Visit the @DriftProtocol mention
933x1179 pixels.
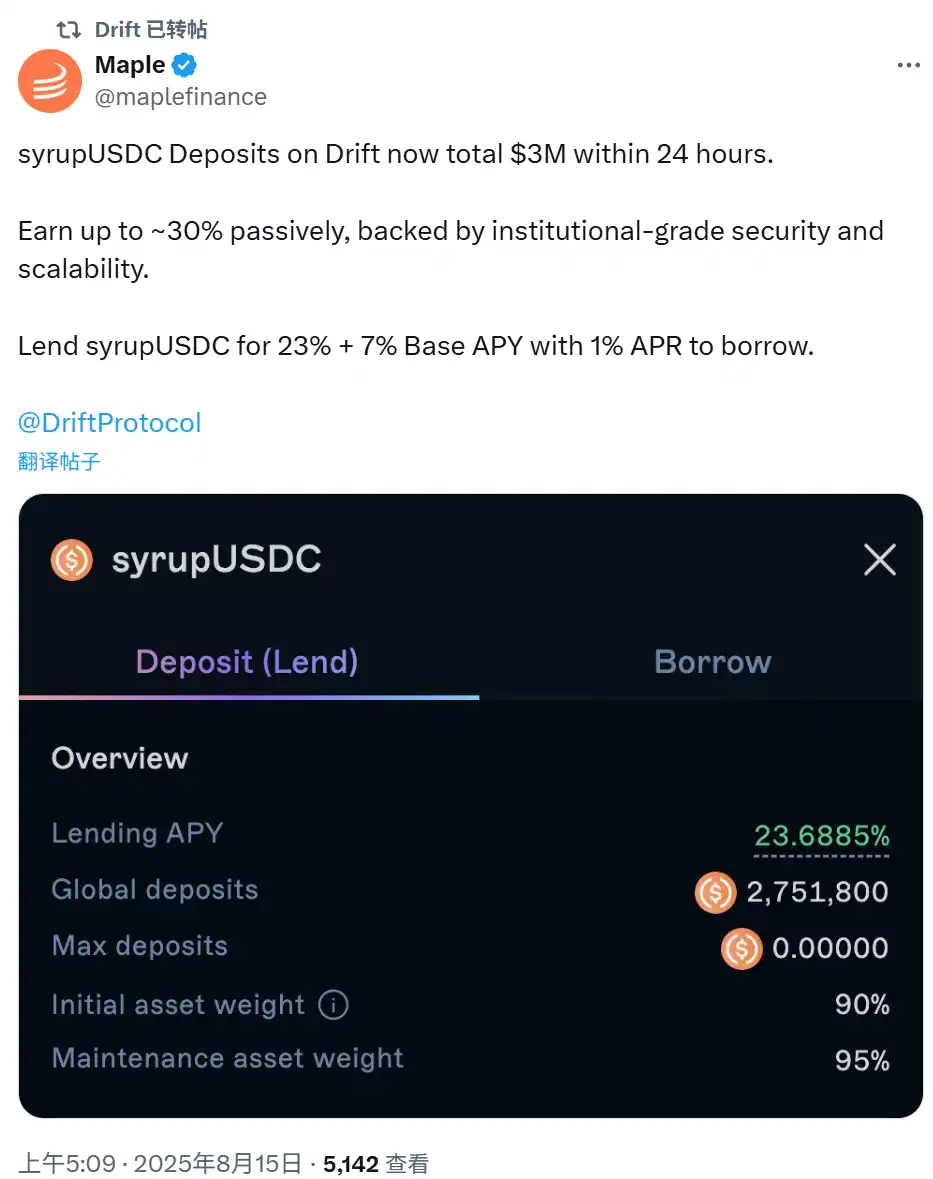110,423
